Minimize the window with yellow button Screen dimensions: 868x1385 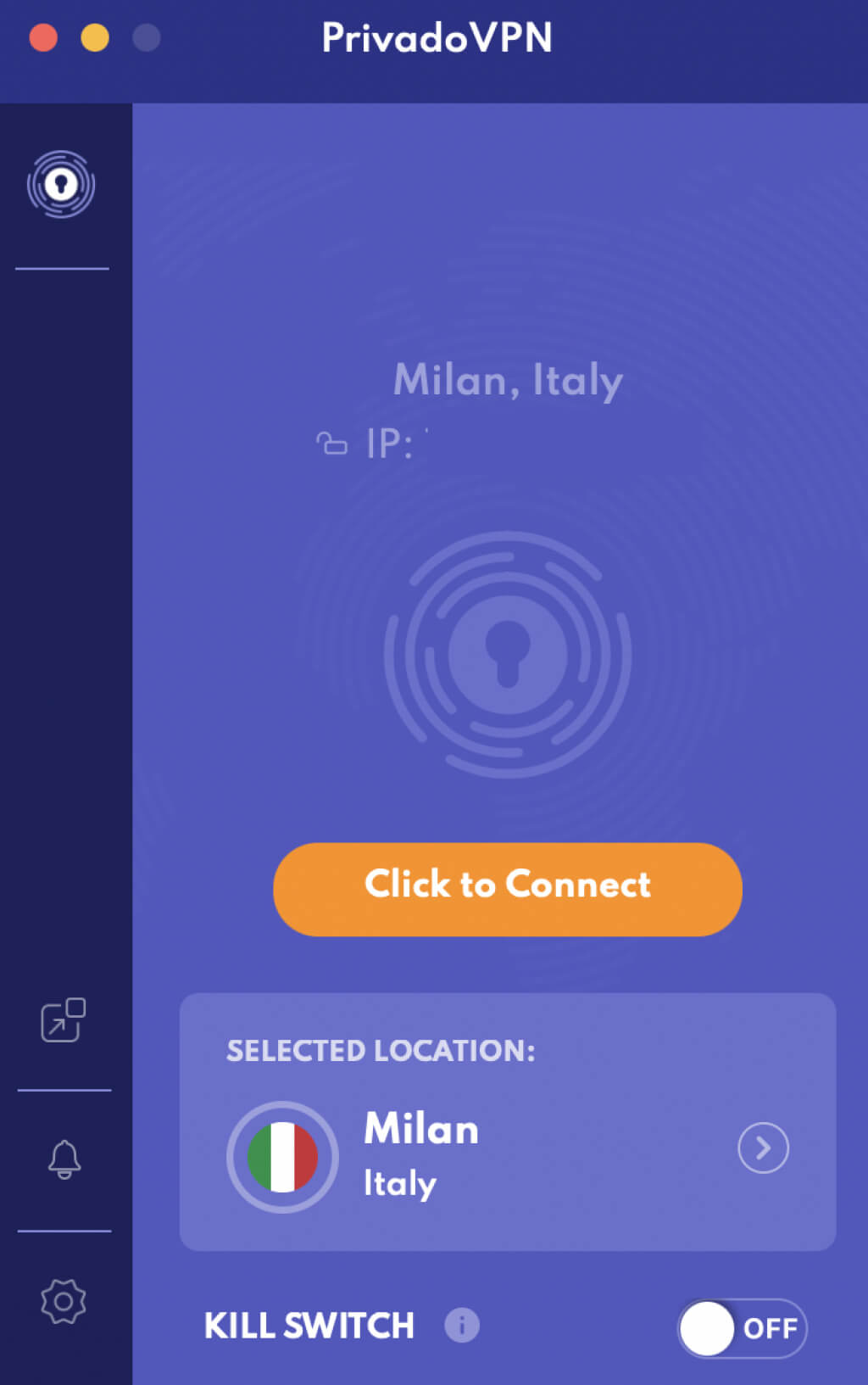click(95, 37)
